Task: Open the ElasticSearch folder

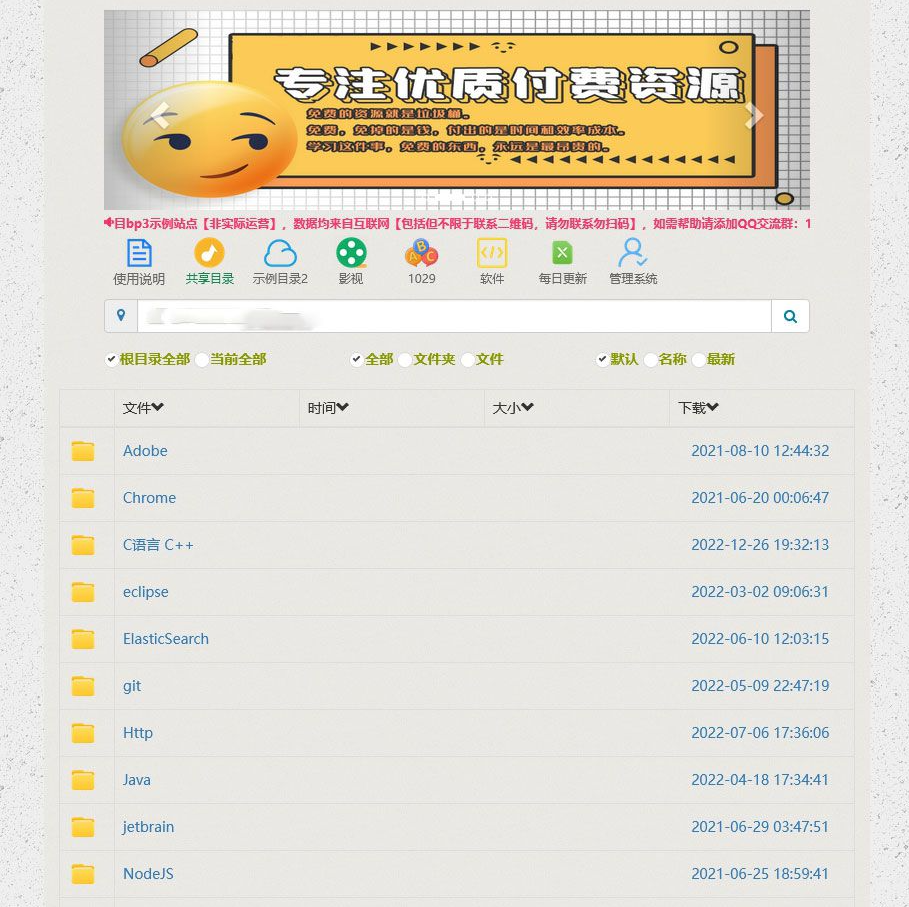Action: click(x=166, y=639)
